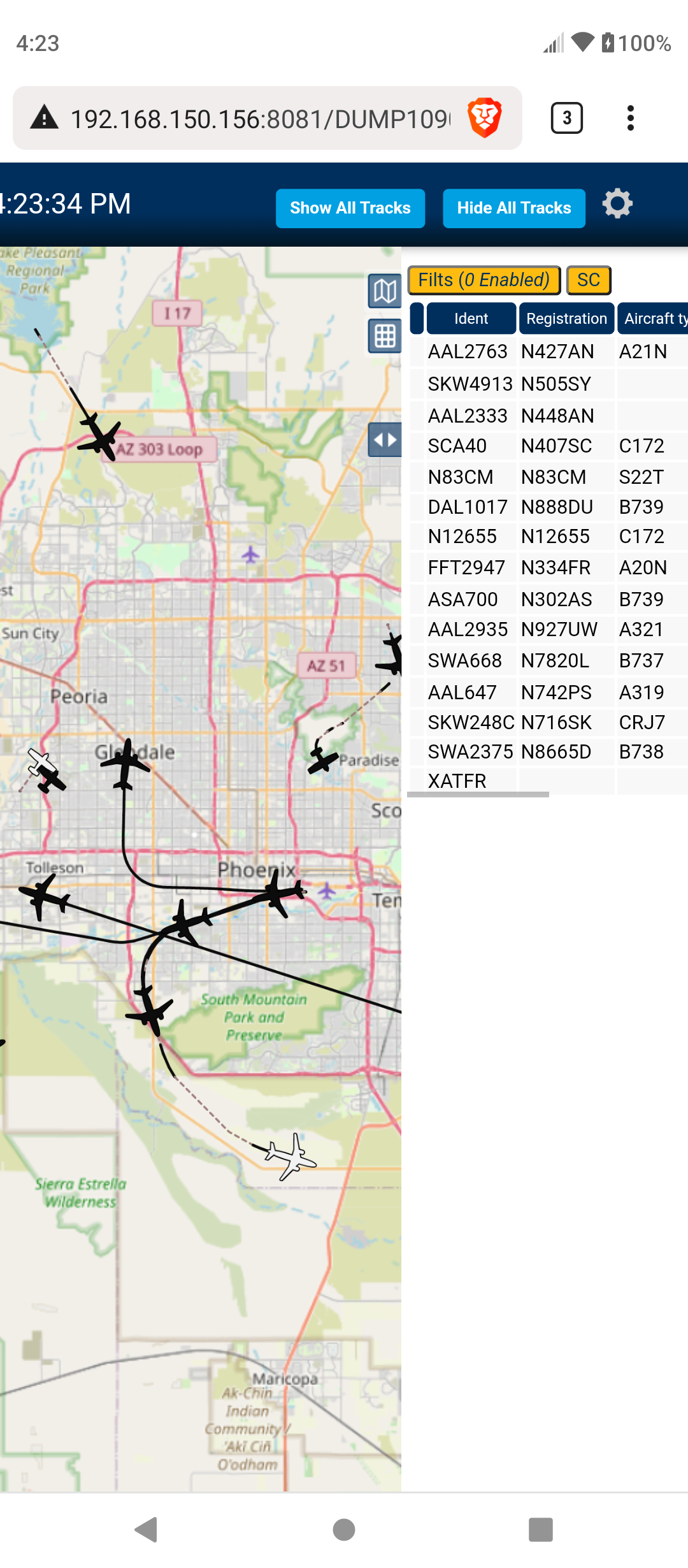Viewport: 688px width, 1568px height.
Task: Select flight SWA668 row
Action: (x=548, y=660)
